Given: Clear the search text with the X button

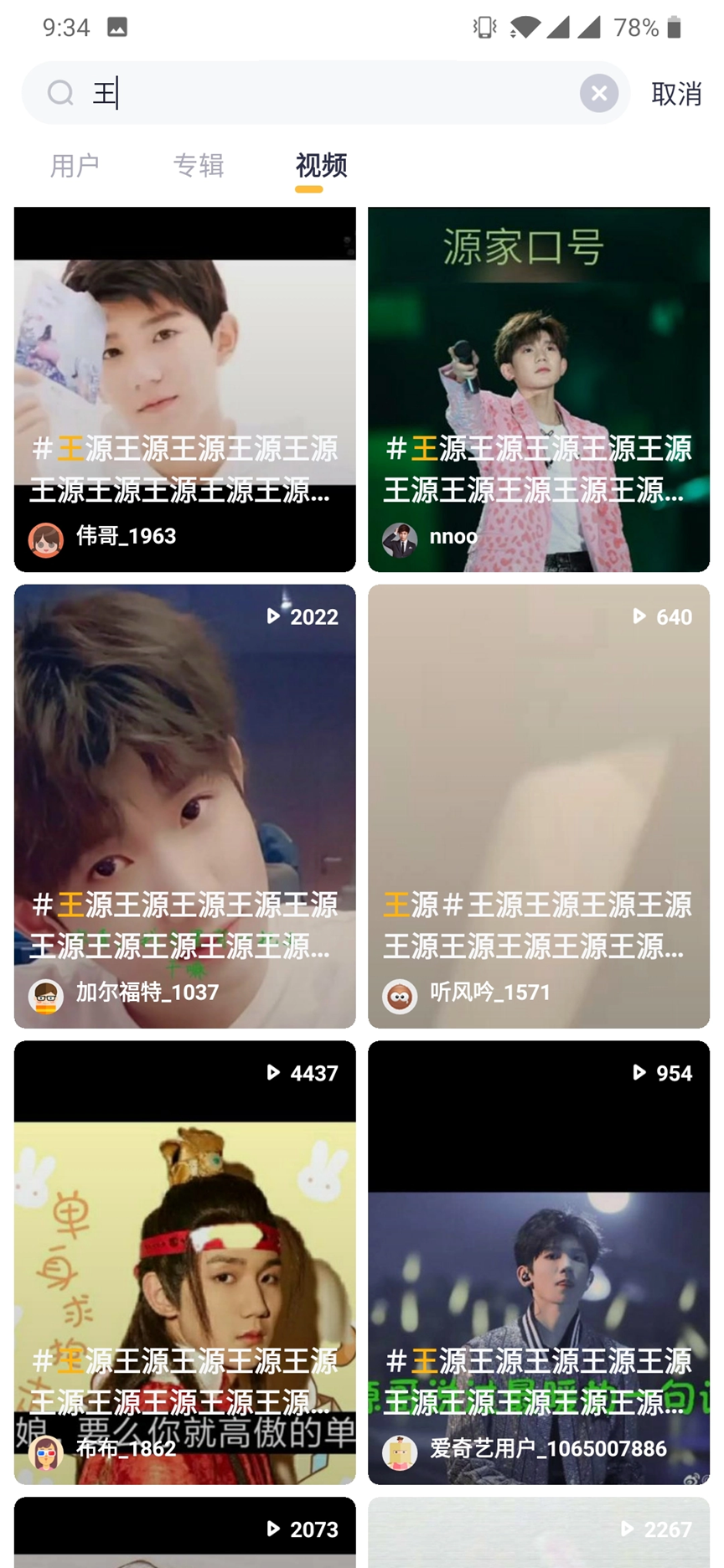Looking at the screenshot, I should (x=599, y=93).
